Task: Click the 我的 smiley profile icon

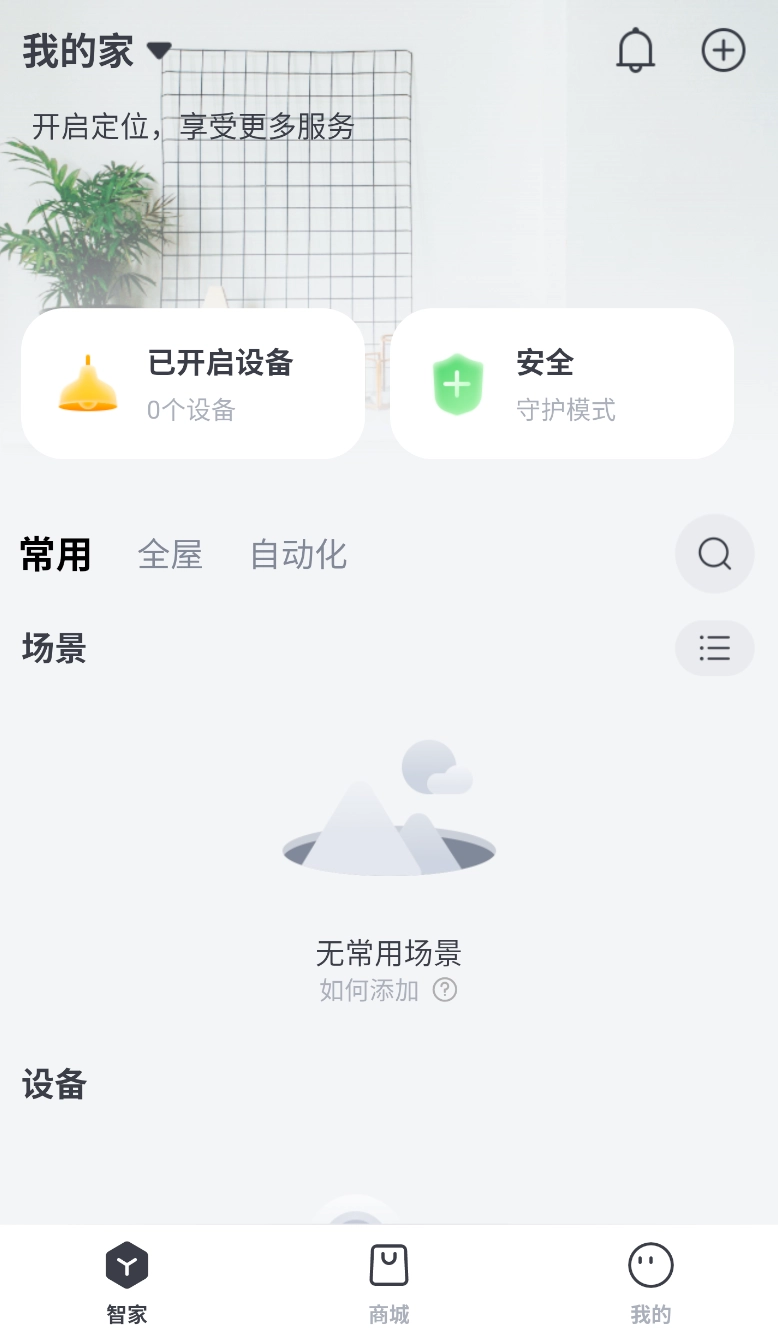Action: coord(650,1264)
